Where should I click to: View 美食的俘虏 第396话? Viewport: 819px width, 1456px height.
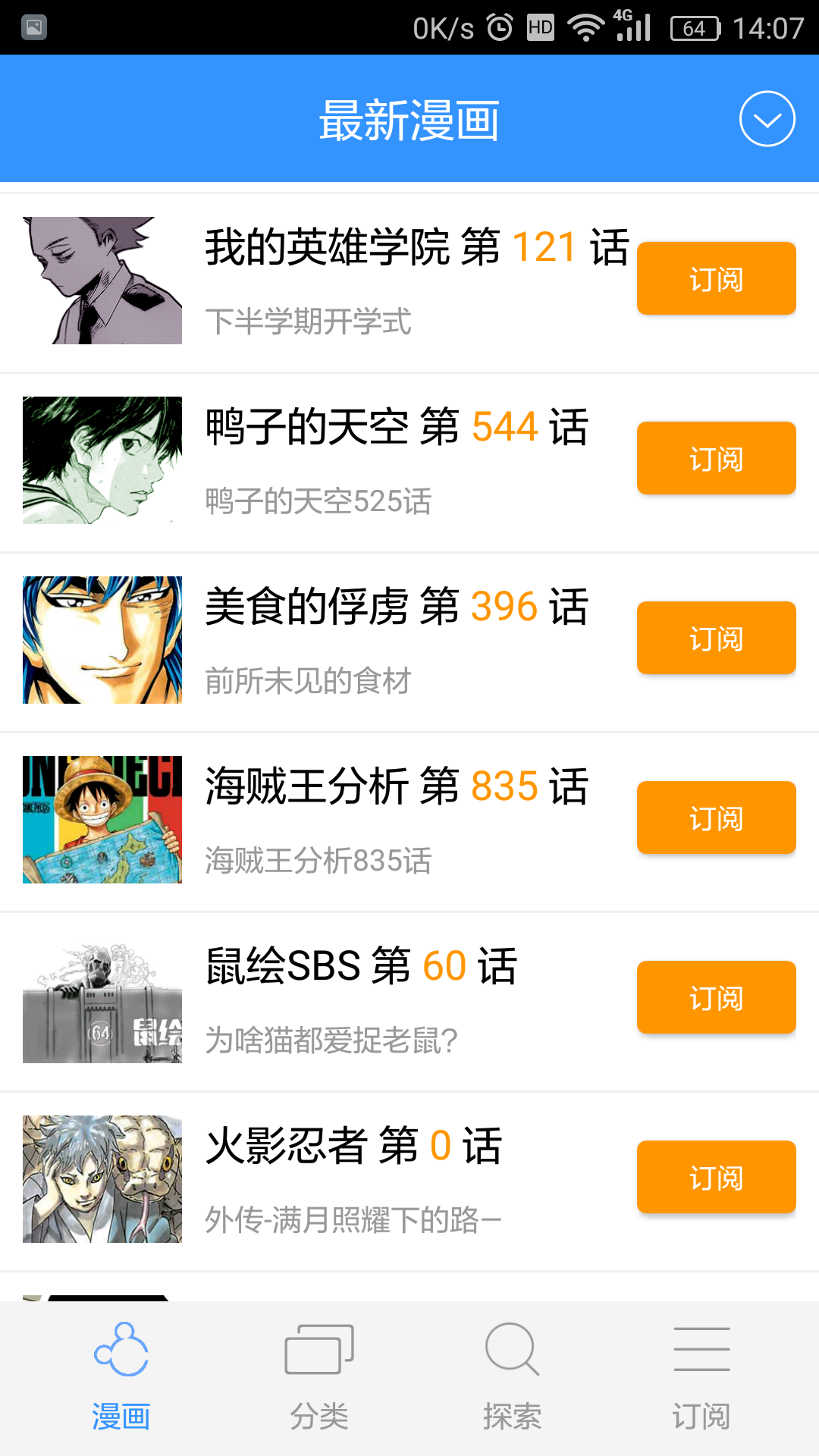(x=396, y=607)
